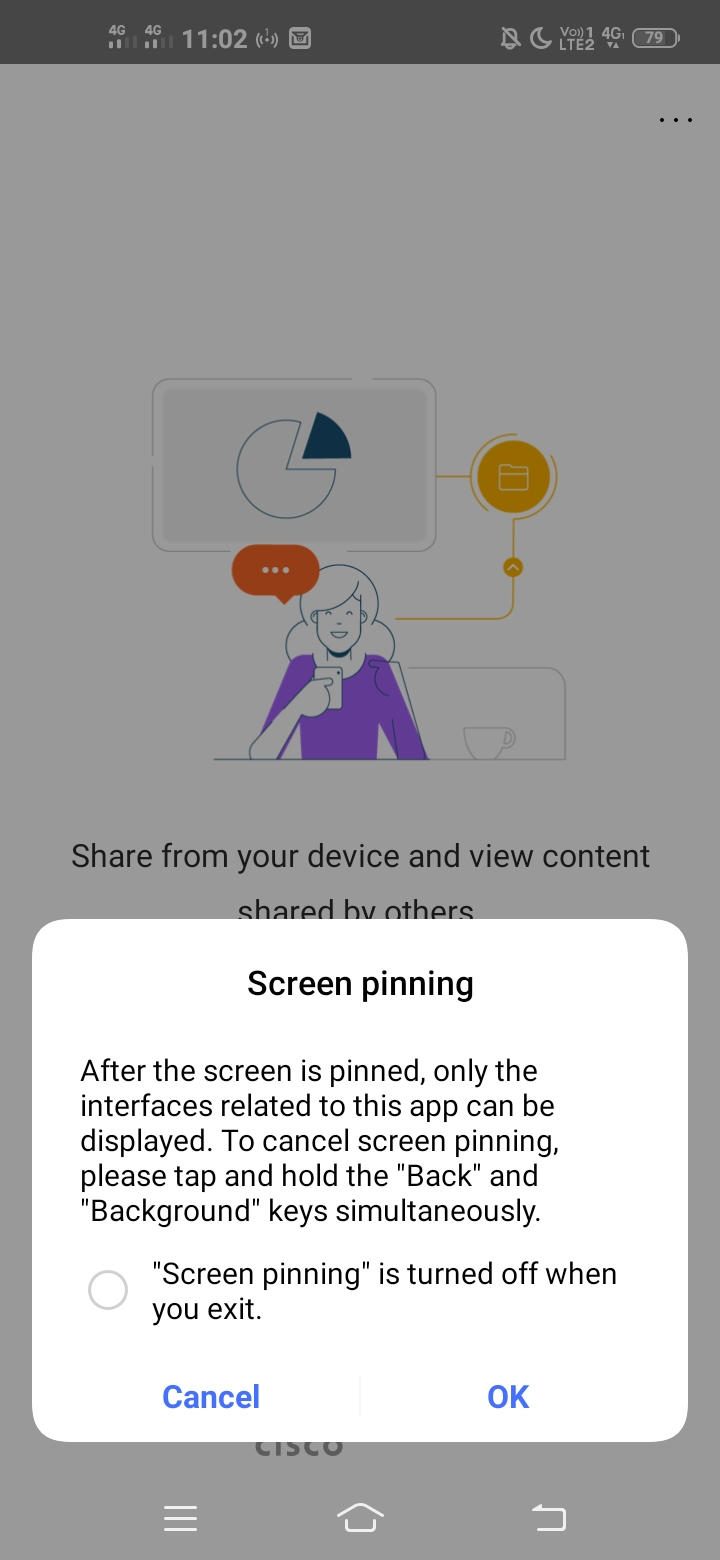Select the "turned off when you exit" option

tap(108, 1290)
